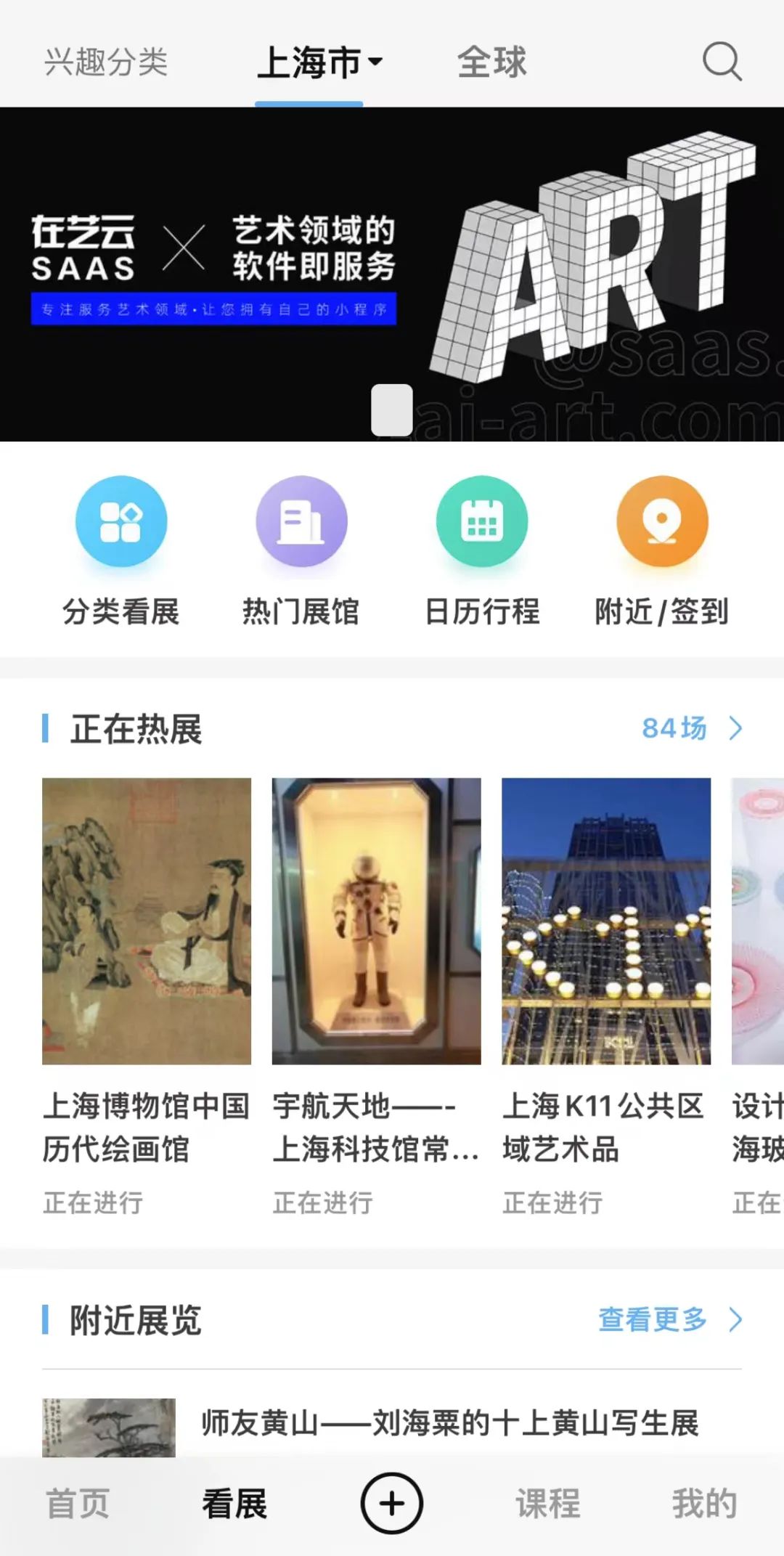Image resolution: width=784 pixels, height=1556 pixels.
Task: Open 上海K11公共区域艺术品 exhibition card
Action: (x=606, y=995)
